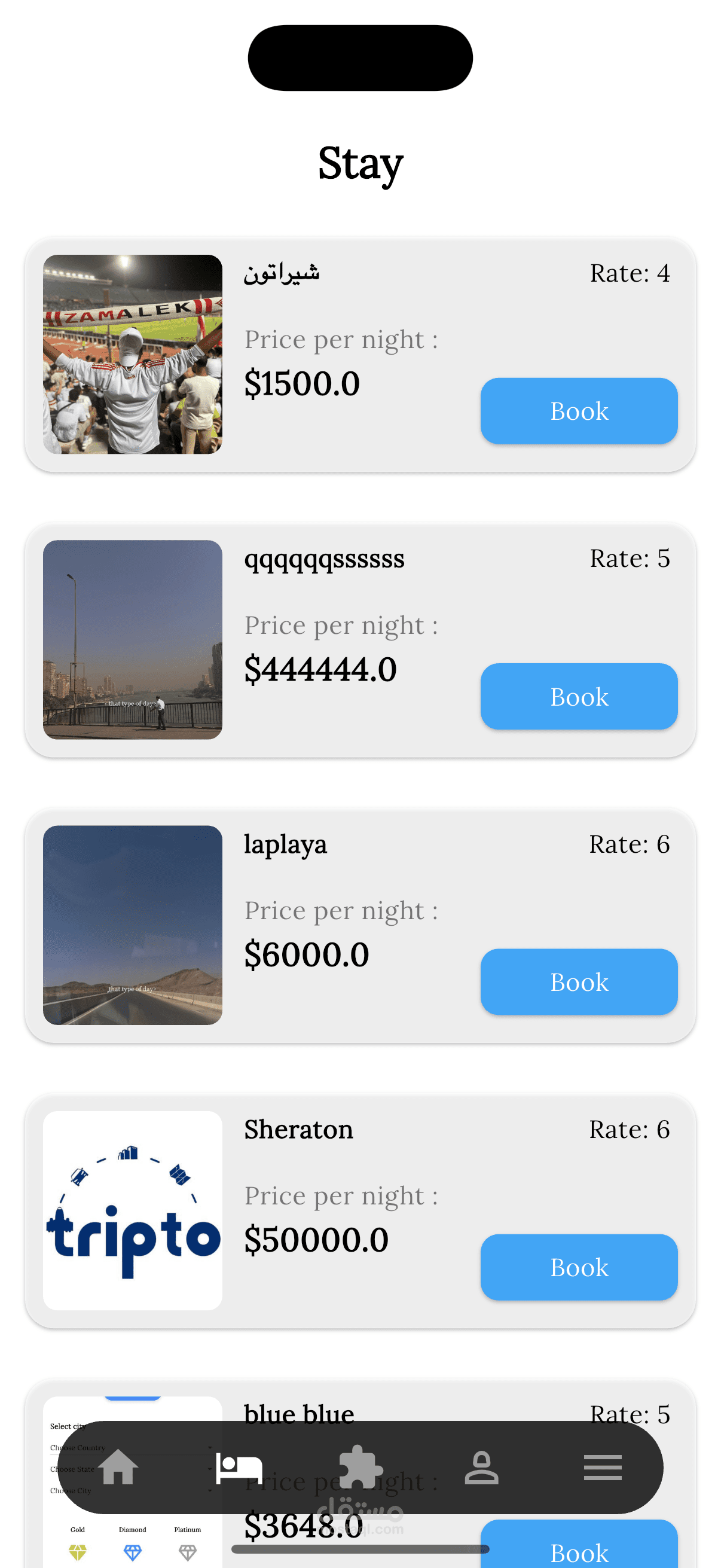Book the qqqqqqssssss stay

[579, 696]
